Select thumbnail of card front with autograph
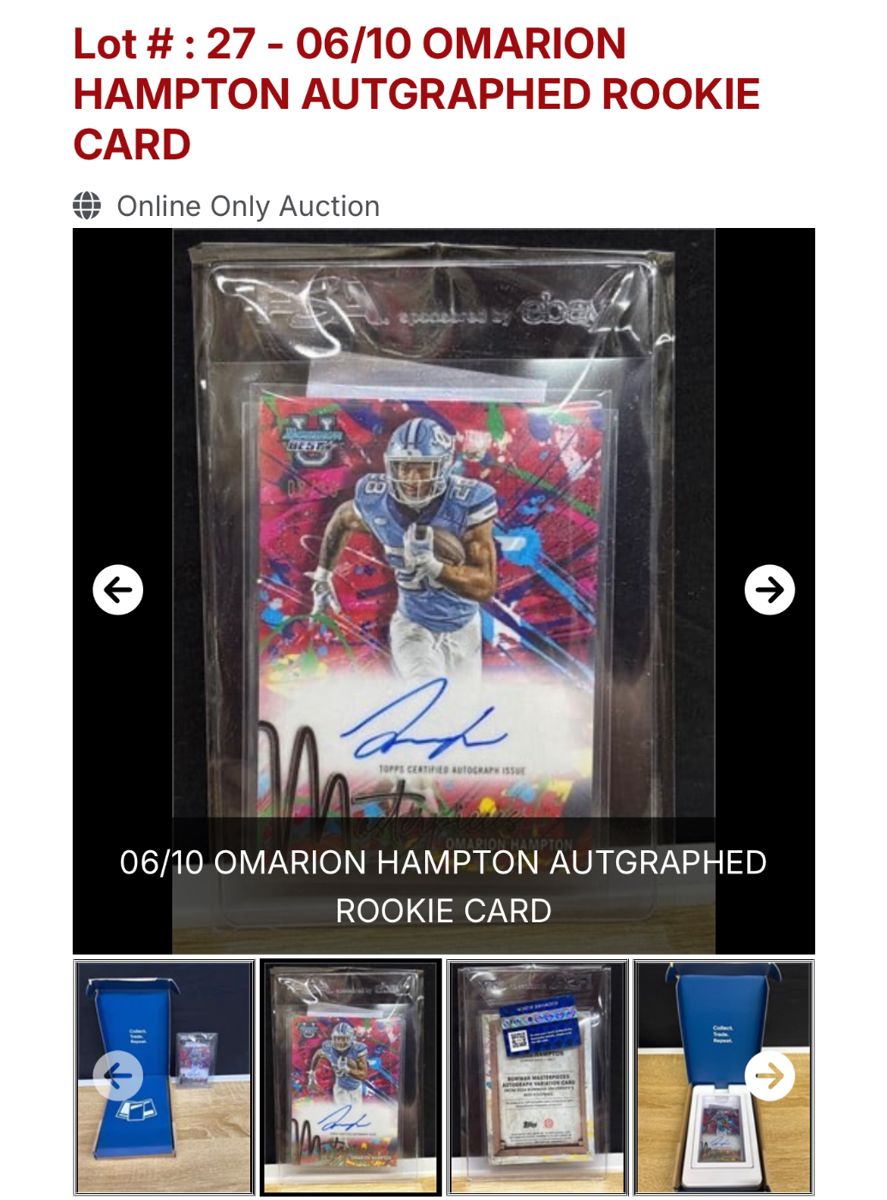The width and height of the screenshot is (887, 1200). pos(350,1077)
